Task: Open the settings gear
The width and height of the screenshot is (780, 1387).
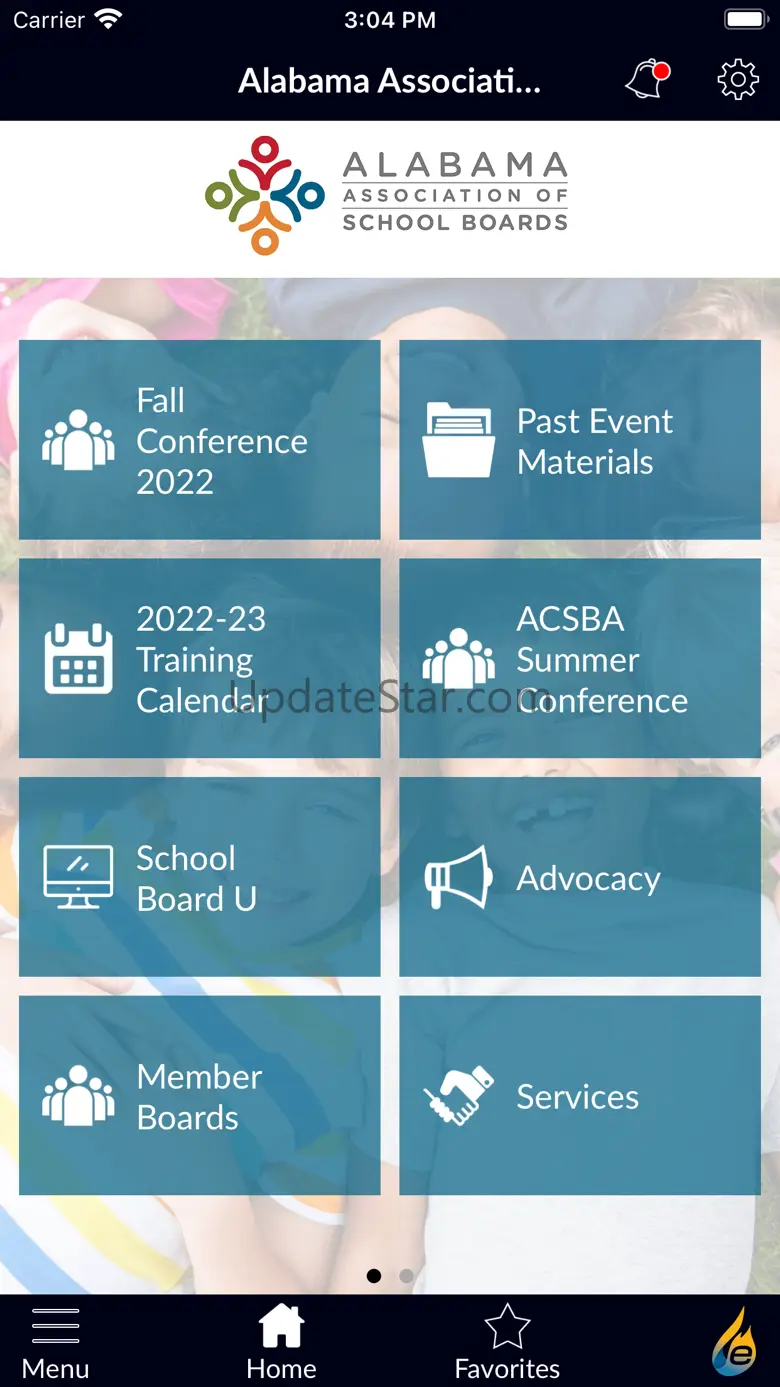Action: (738, 80)
